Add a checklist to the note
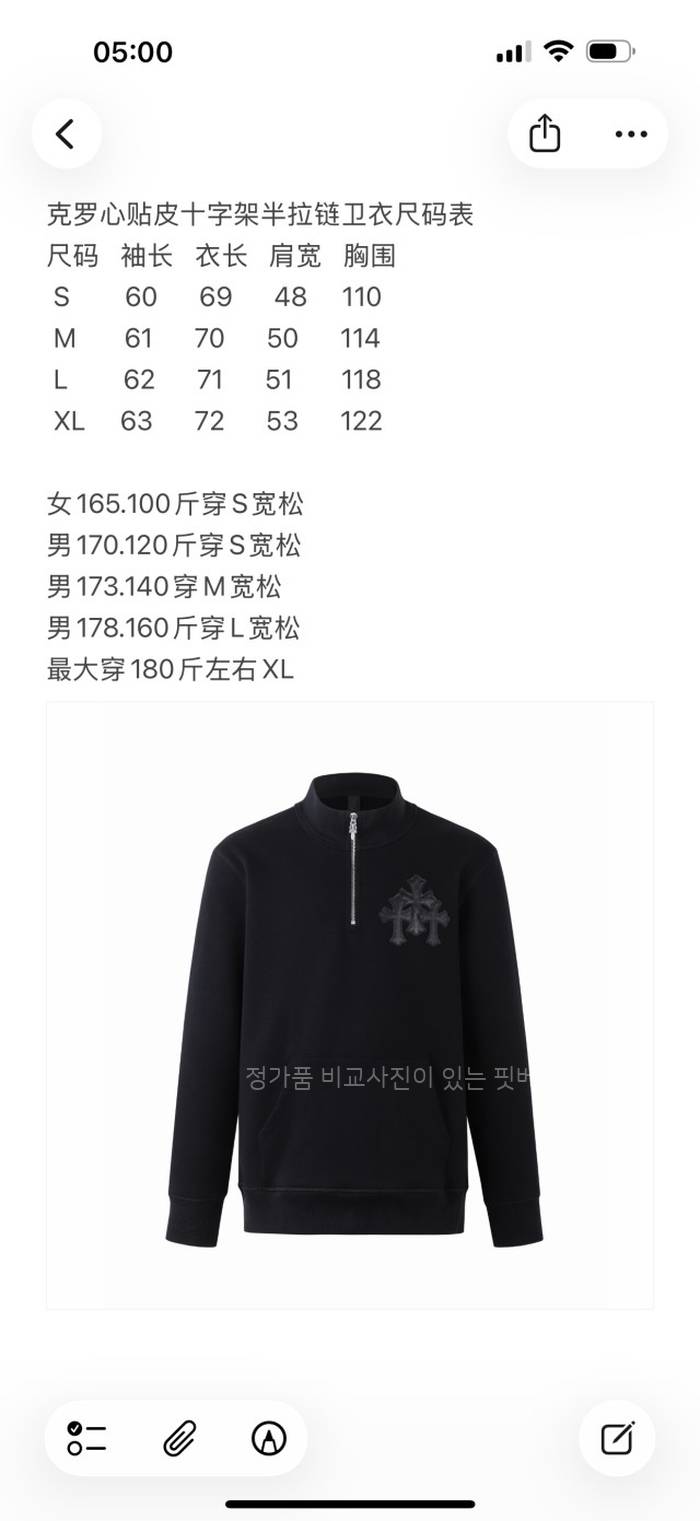The image size is (700, 1521). [87, 1438]
